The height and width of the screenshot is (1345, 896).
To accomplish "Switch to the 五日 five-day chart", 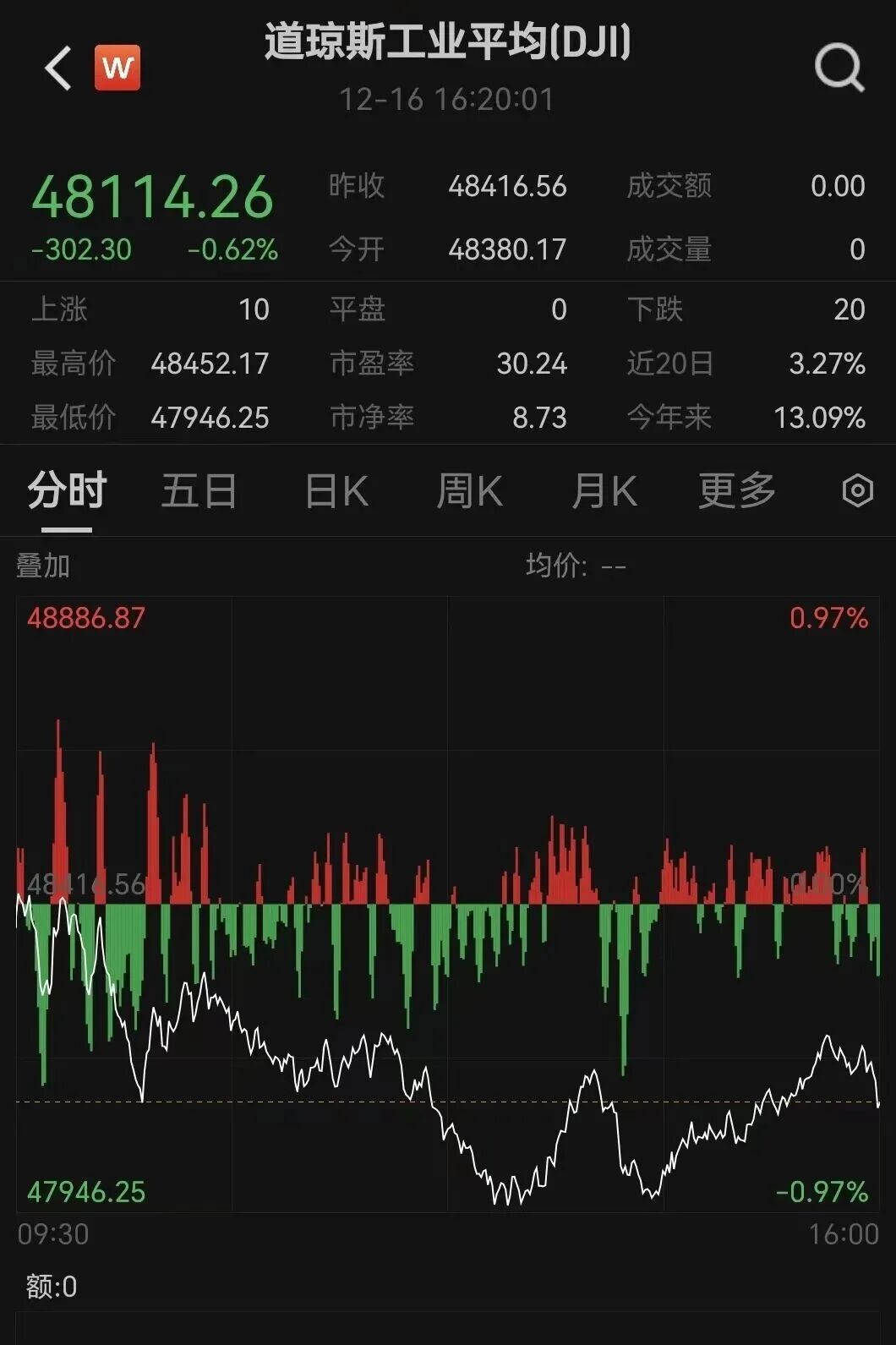I will pos(199,491).
